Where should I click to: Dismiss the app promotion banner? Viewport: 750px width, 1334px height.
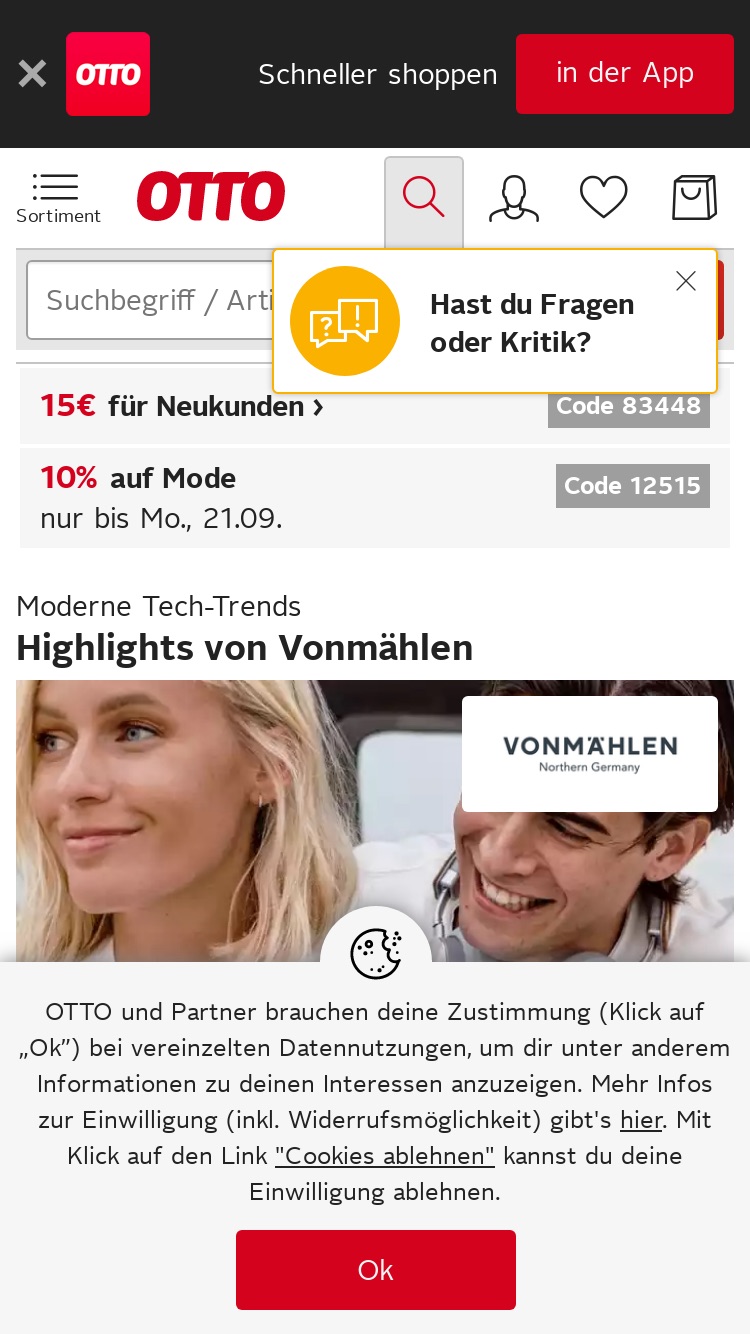click(32, 74)
